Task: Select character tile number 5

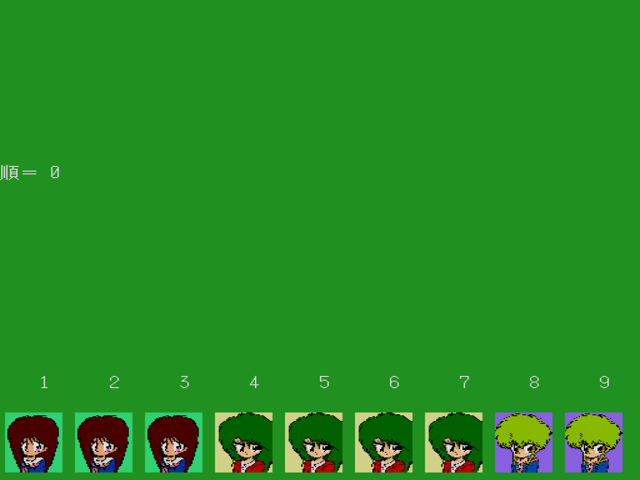Action: (314, 442)
